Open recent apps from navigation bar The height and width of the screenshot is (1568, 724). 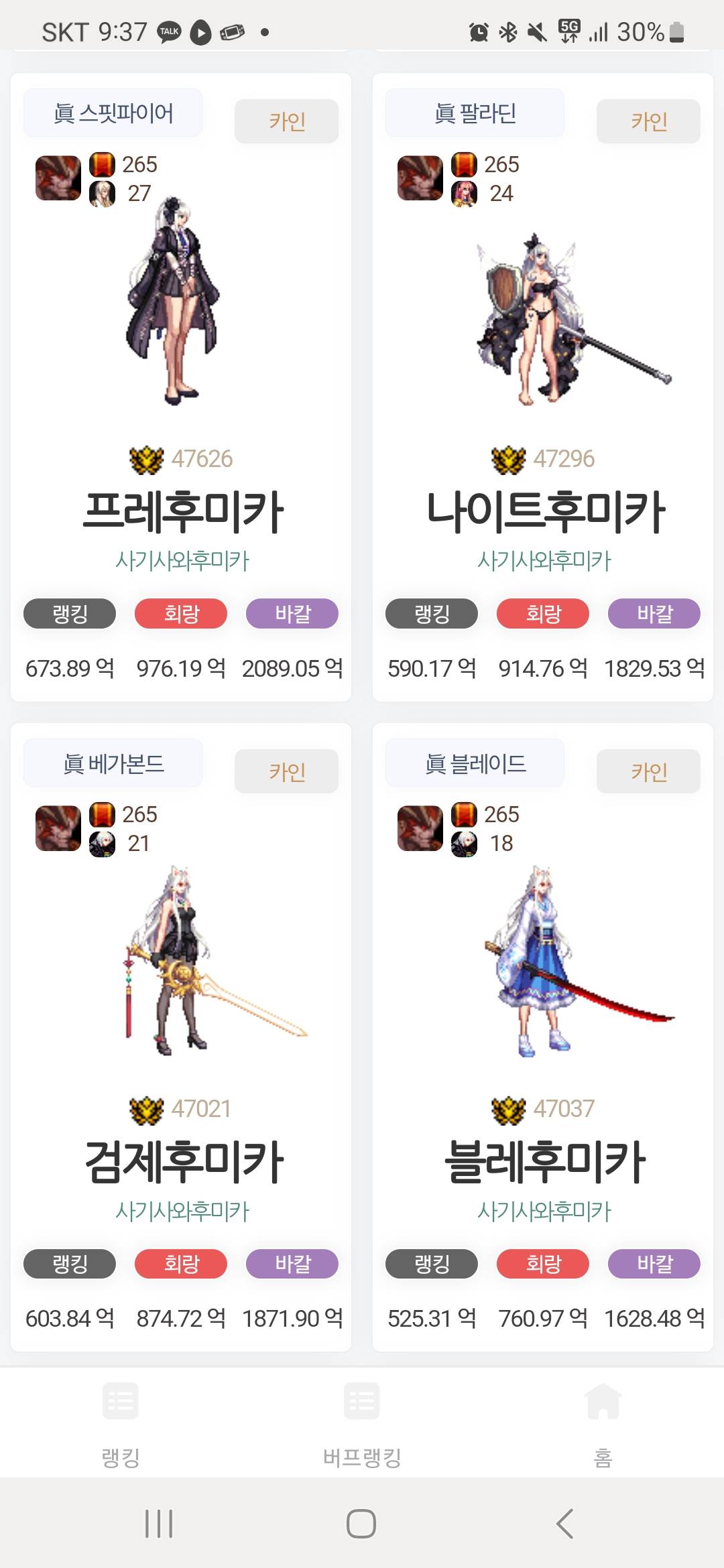[x=159, y=1524]
